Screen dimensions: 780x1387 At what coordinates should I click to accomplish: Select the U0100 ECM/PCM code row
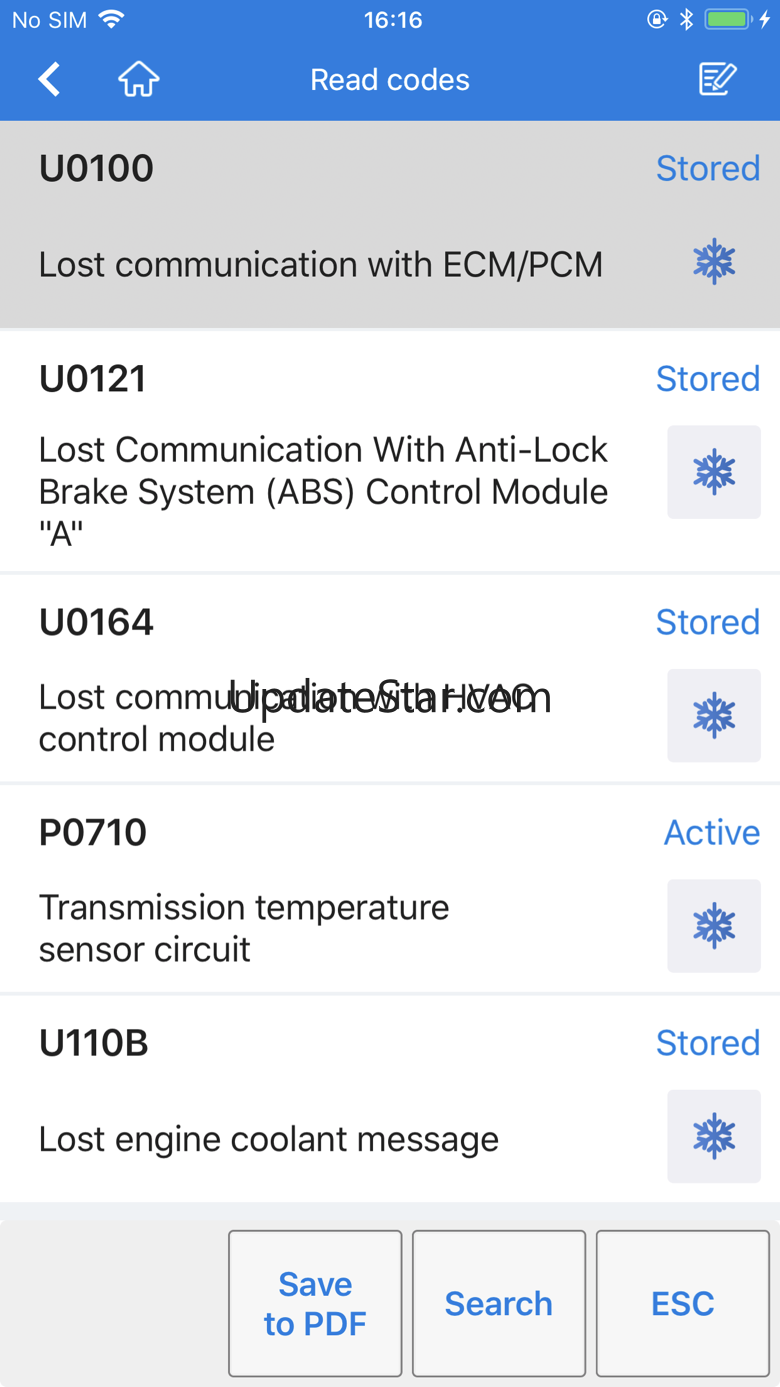390,224
